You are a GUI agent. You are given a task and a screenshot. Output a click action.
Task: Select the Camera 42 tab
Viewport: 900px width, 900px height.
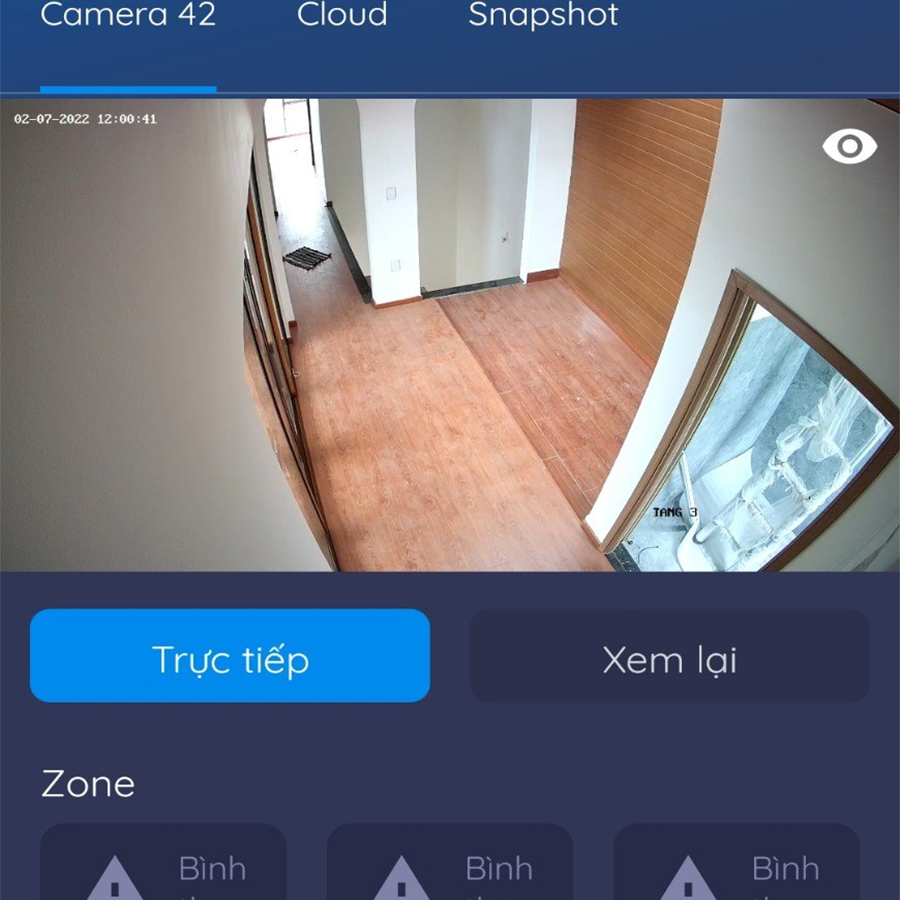coord(128,17)
